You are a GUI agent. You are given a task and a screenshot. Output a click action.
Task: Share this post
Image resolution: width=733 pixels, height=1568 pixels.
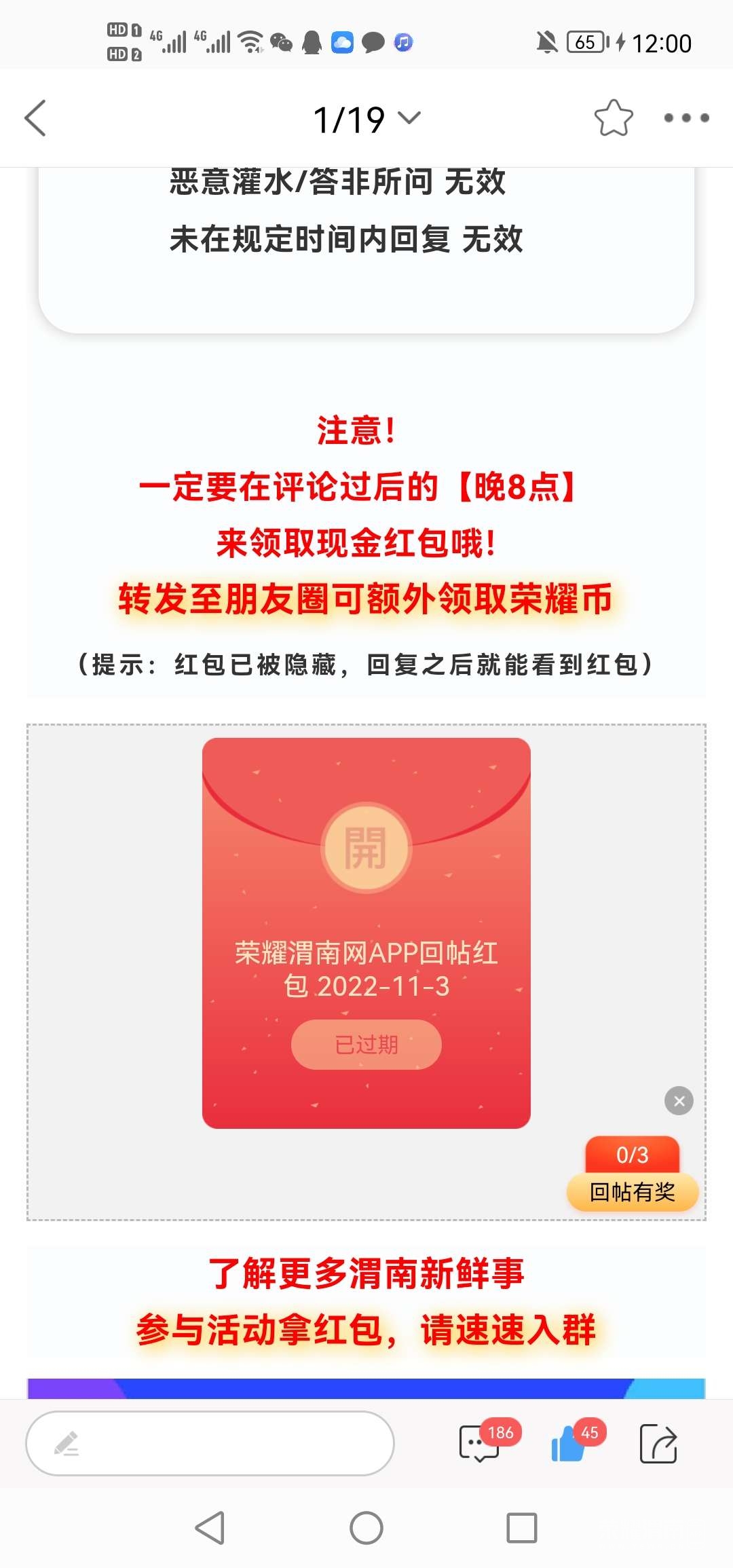coord(658,1443)
